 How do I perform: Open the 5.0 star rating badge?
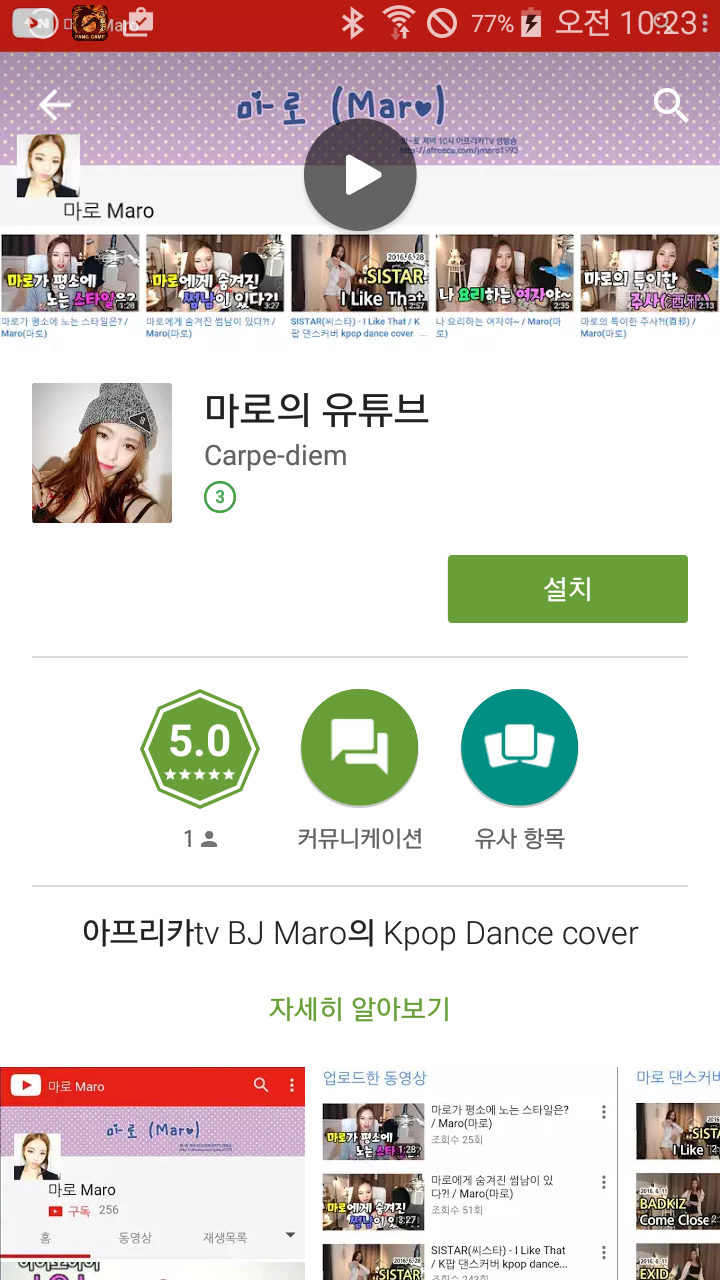(200, 748)
